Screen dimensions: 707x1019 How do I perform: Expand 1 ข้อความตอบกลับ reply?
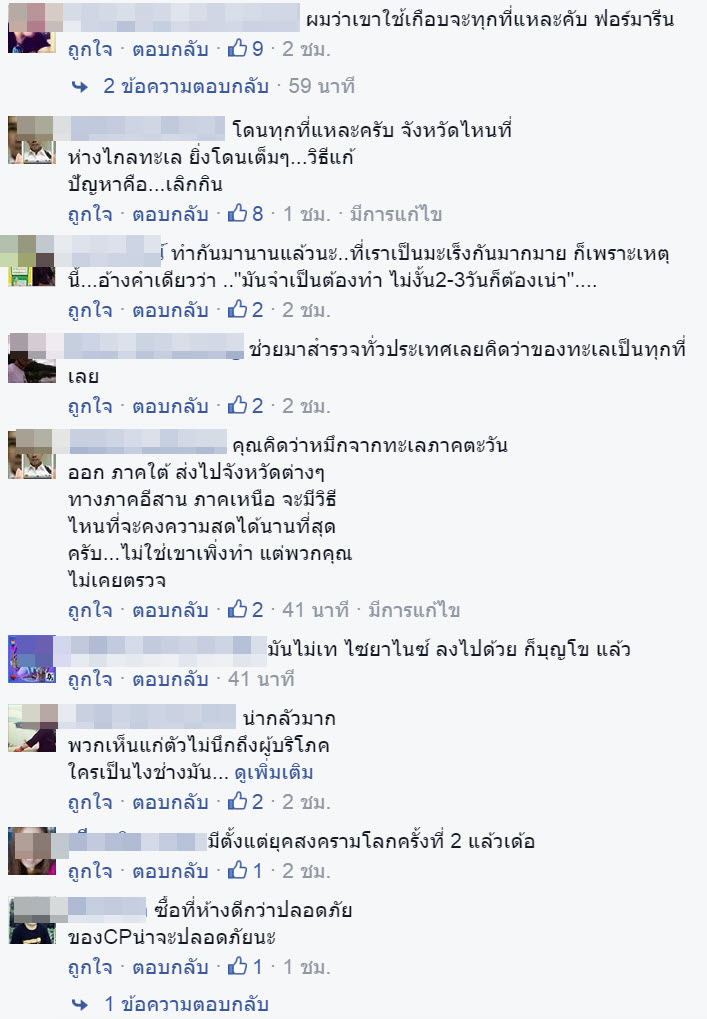[186, 1004]
